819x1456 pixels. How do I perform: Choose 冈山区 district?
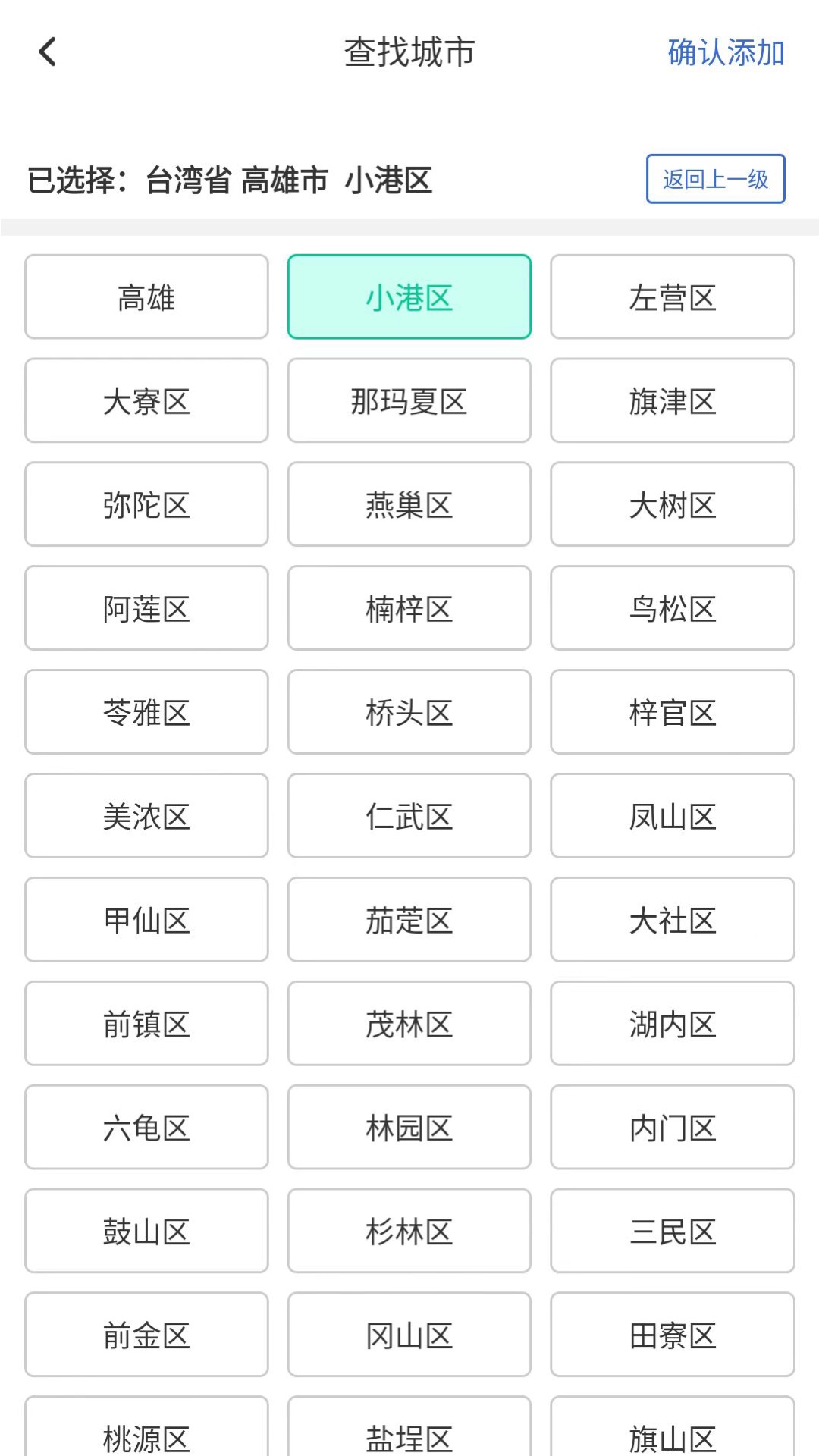409,1335
